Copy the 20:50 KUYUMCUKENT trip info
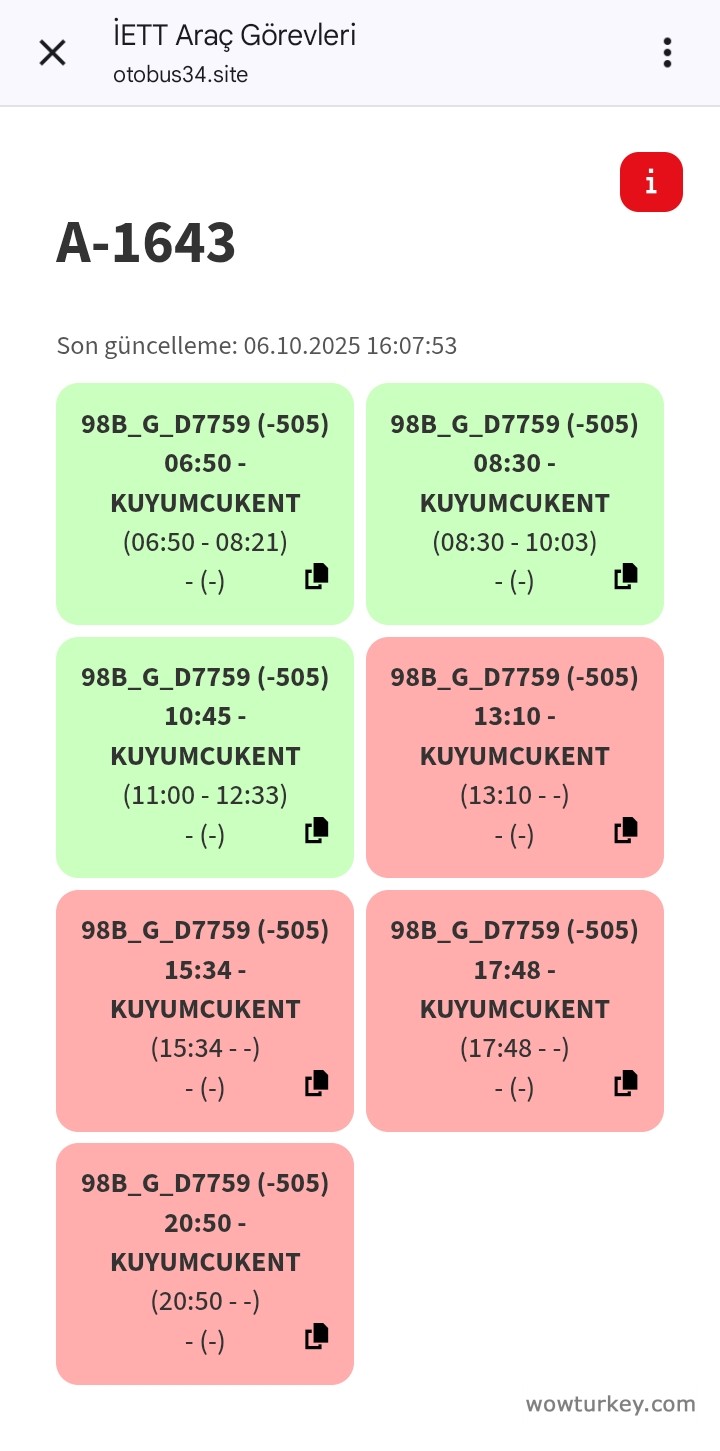 click(x=315, y=1336)
